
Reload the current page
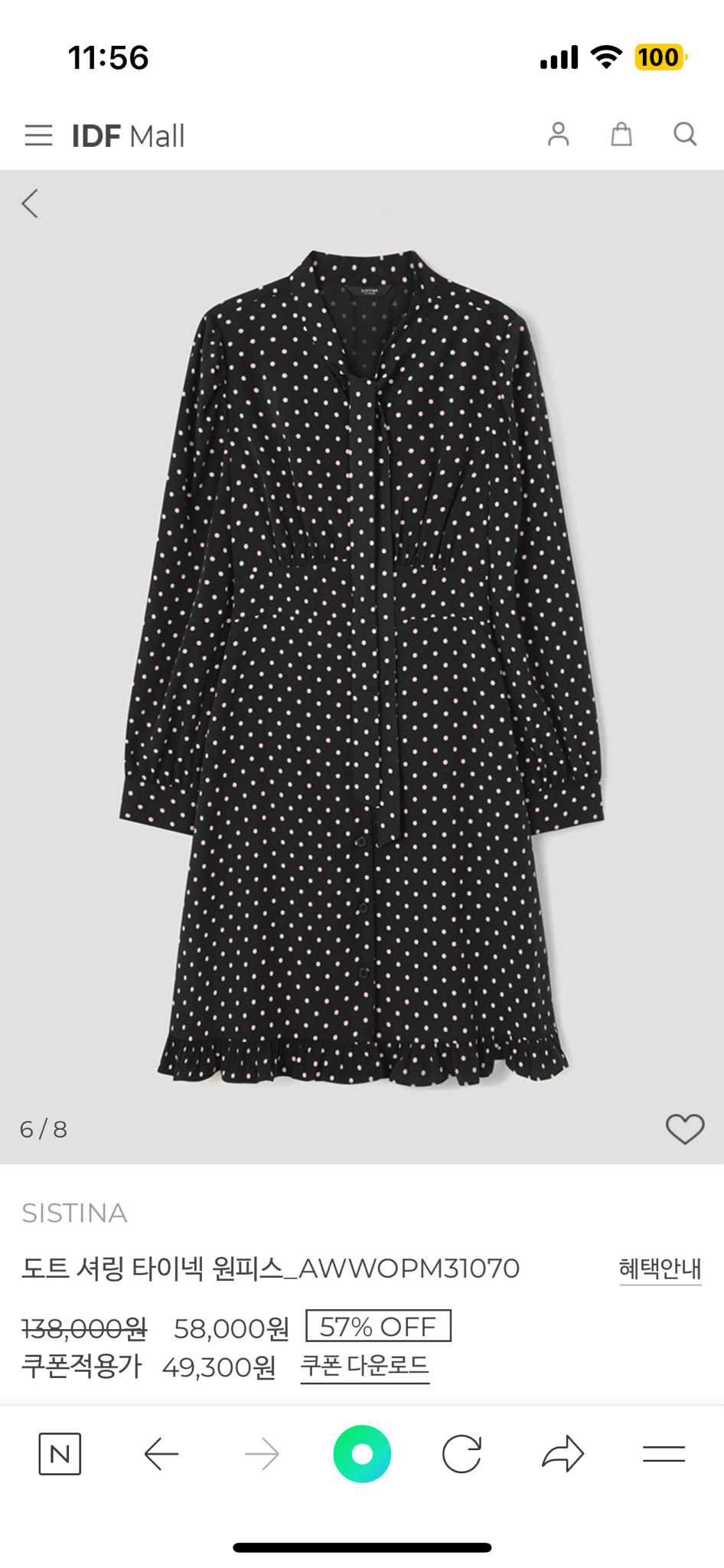[461, 1453]
